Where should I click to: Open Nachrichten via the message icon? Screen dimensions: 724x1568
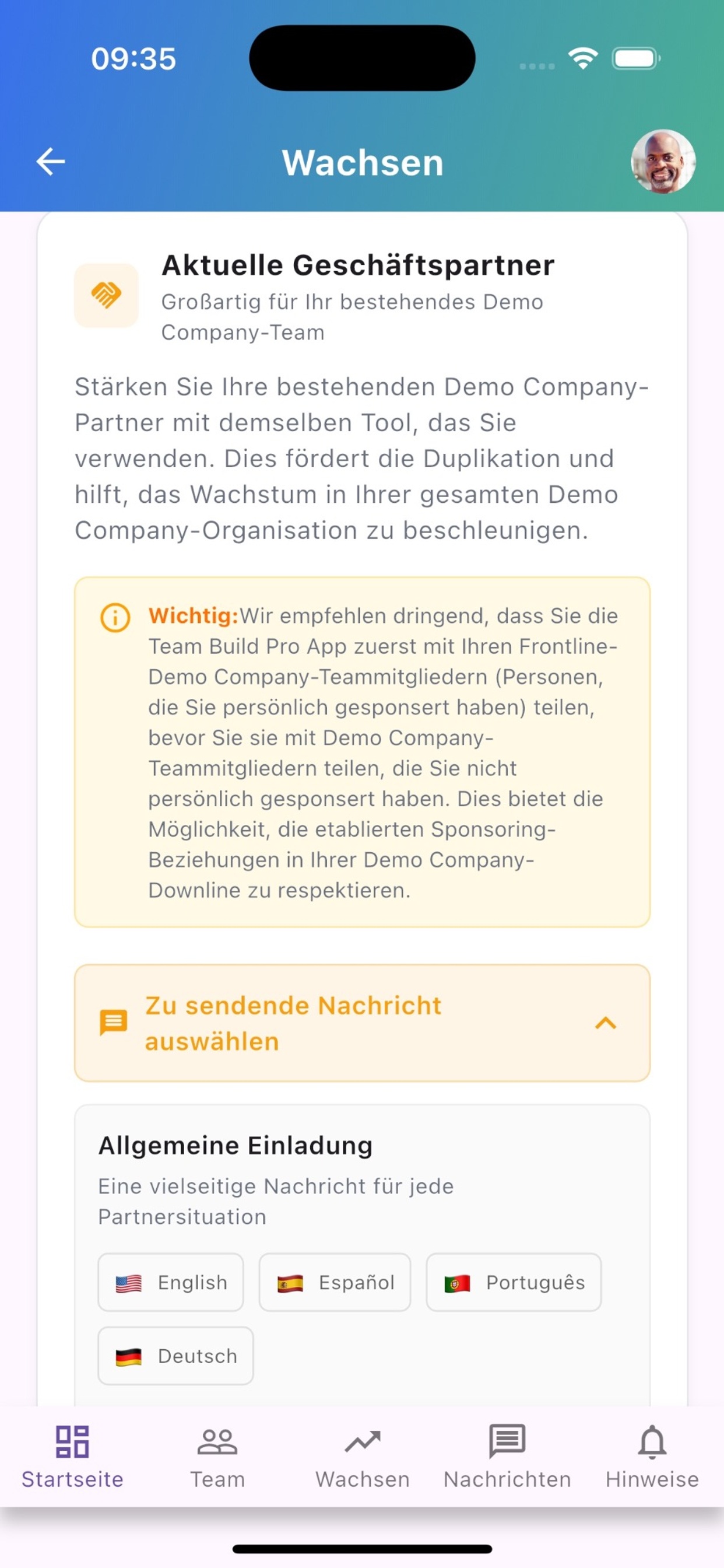(507, 1441)
